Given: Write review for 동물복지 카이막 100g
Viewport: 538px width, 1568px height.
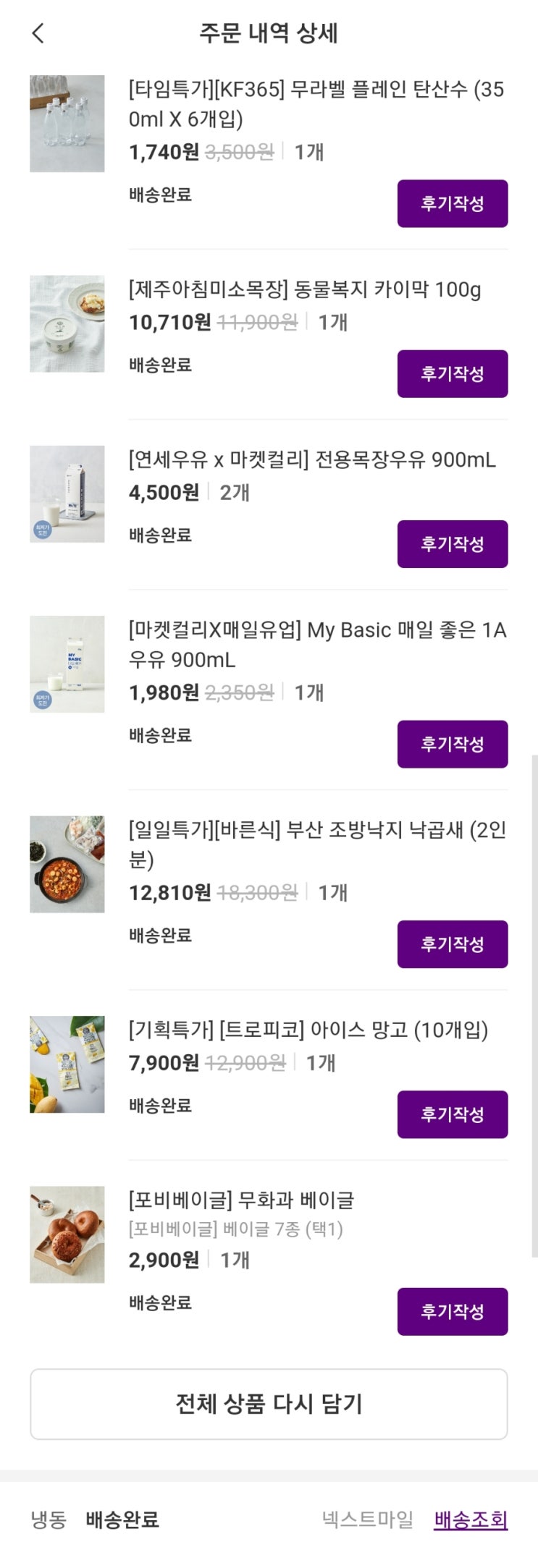Looking at the screenshot, I should (452, 373).
